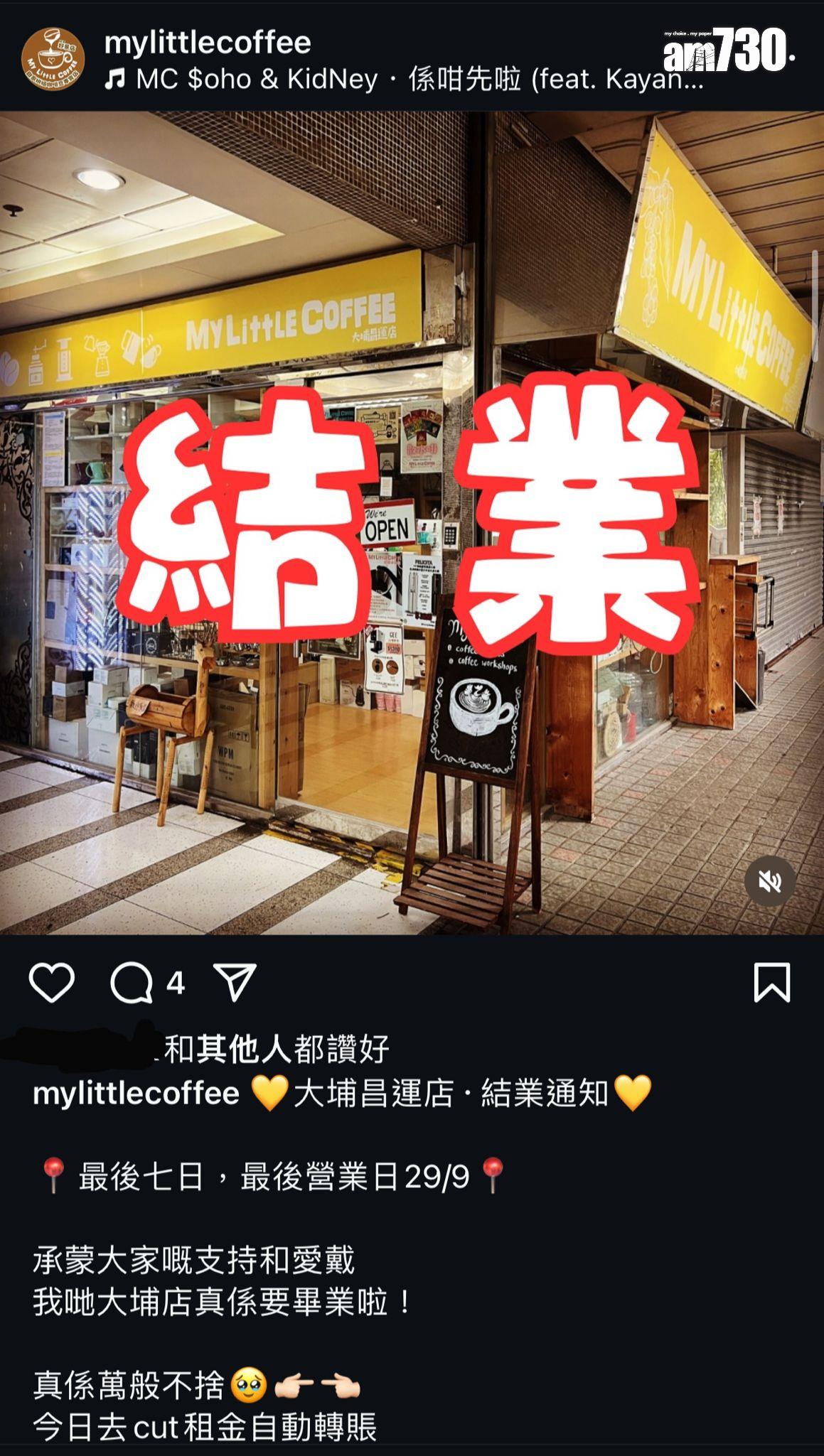Tap the mylittlecoffee name in the caption
This screenshot has height=1456, width=824.
click(137, 1093)
